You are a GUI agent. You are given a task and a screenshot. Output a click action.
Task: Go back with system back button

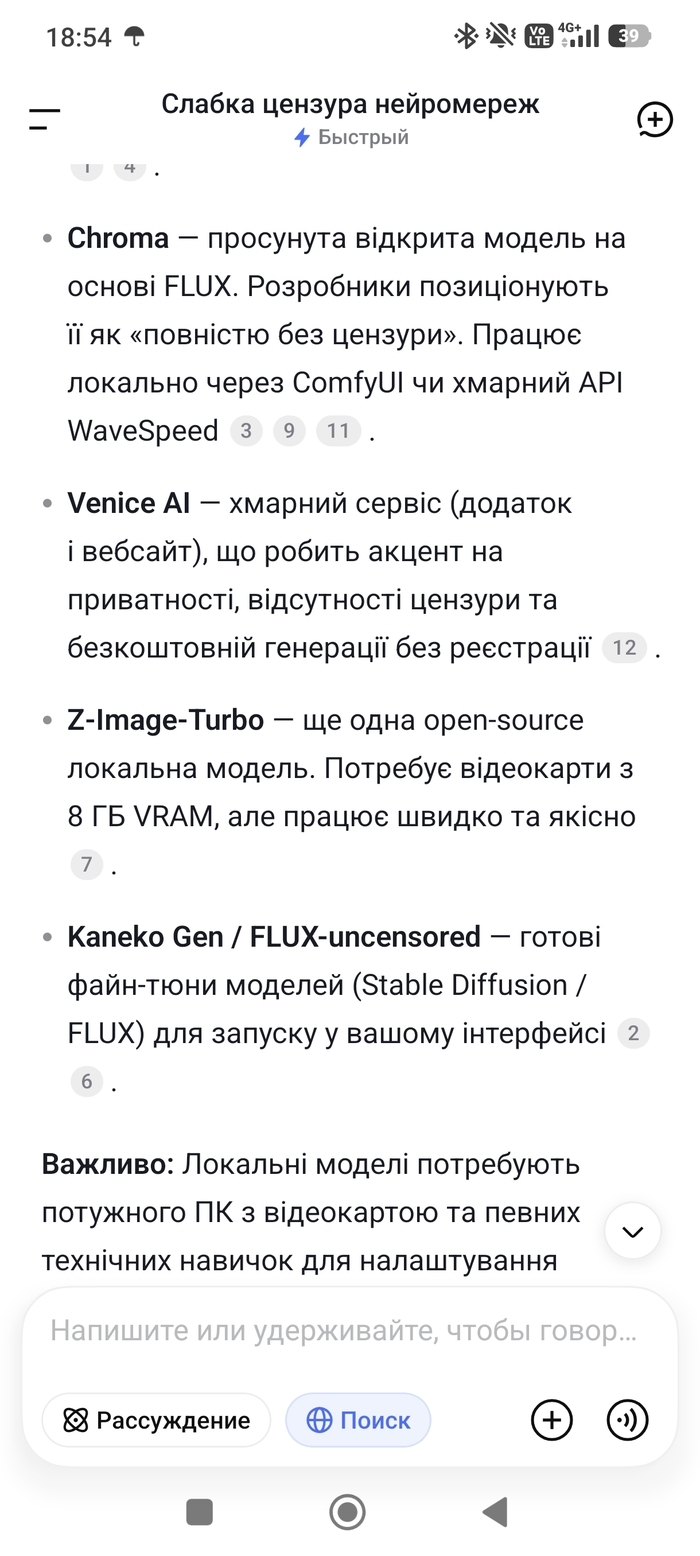tap(494, 1511)
